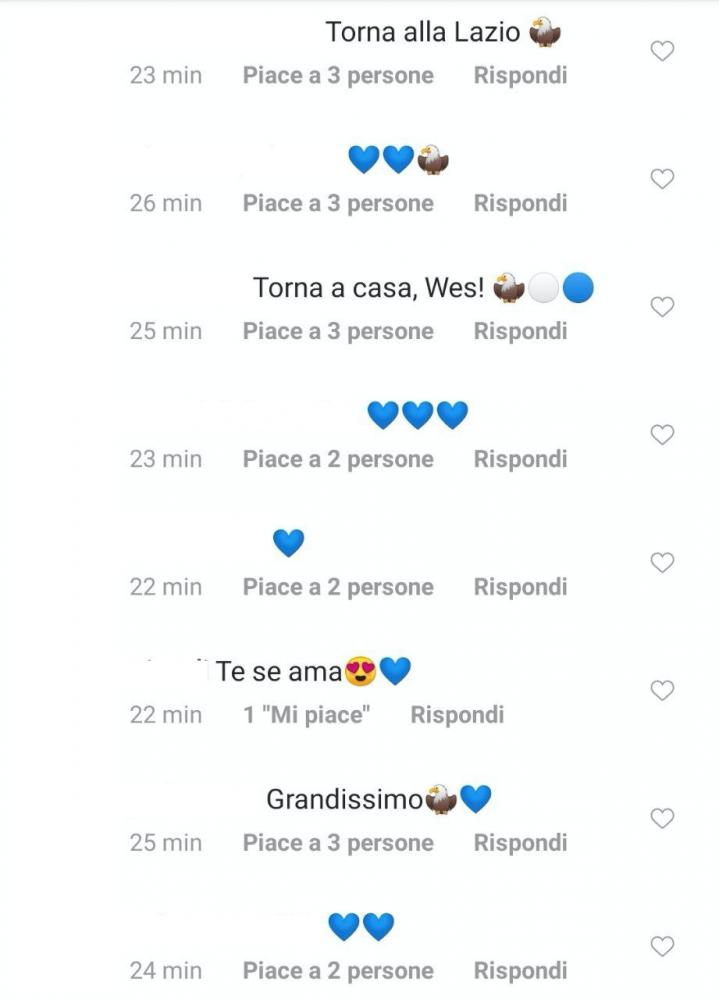The width and height of the screenshot is (719, 1000).
Task: Reply to the "Torna alla Lazio" comment
Action: tap(520, 75)
